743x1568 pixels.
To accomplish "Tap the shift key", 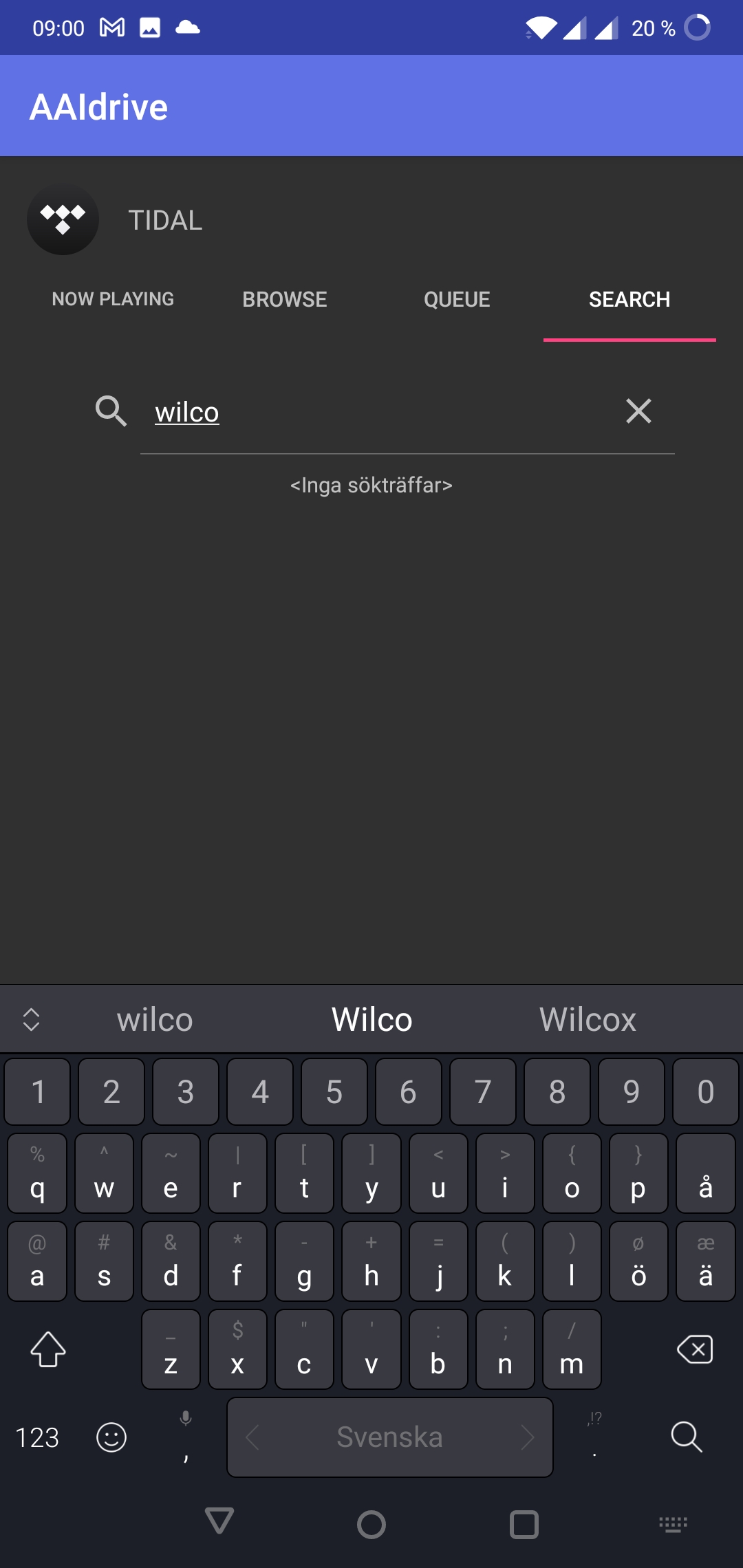I will (x=48, y=1349).
